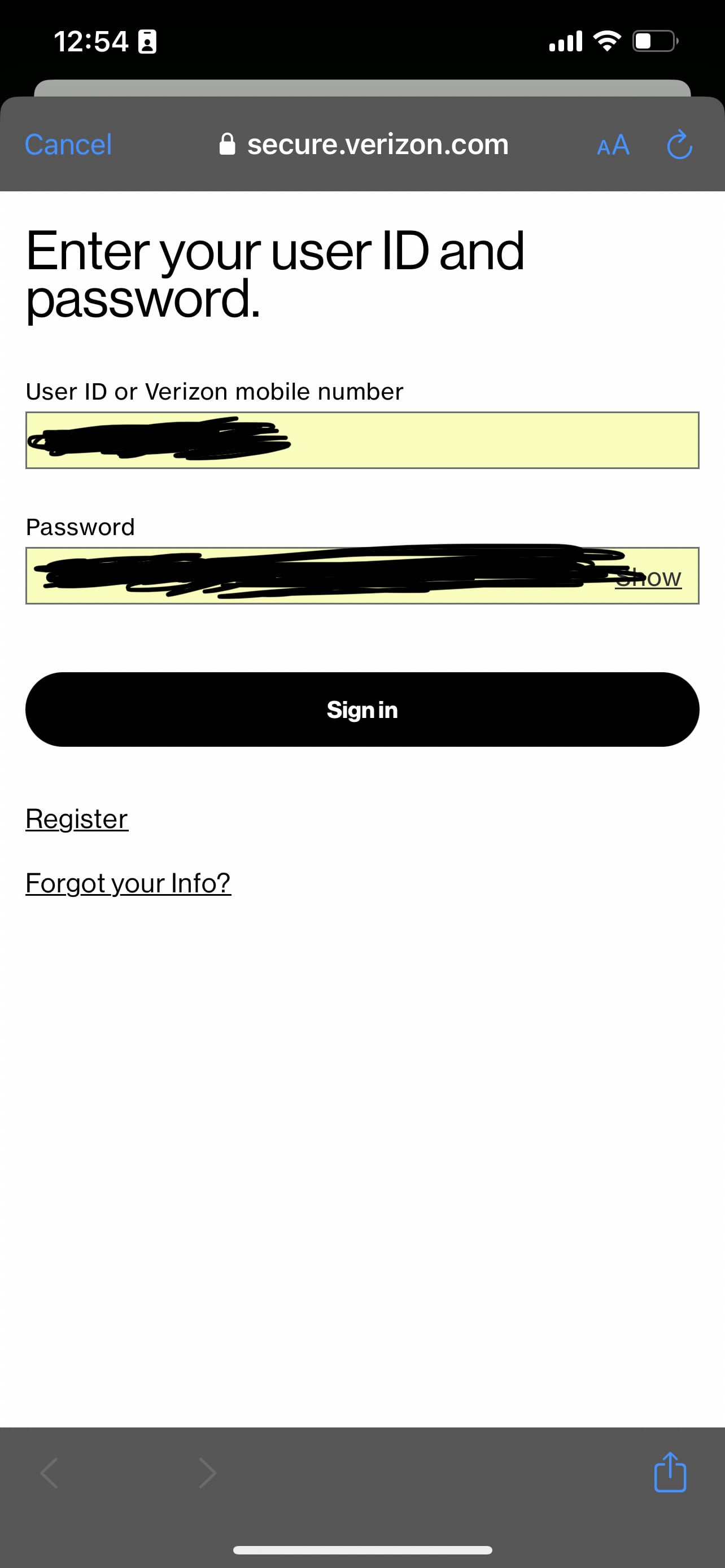Reload the secure.verizon.com page
725x1568 pixels.
[x=679, y=145]
